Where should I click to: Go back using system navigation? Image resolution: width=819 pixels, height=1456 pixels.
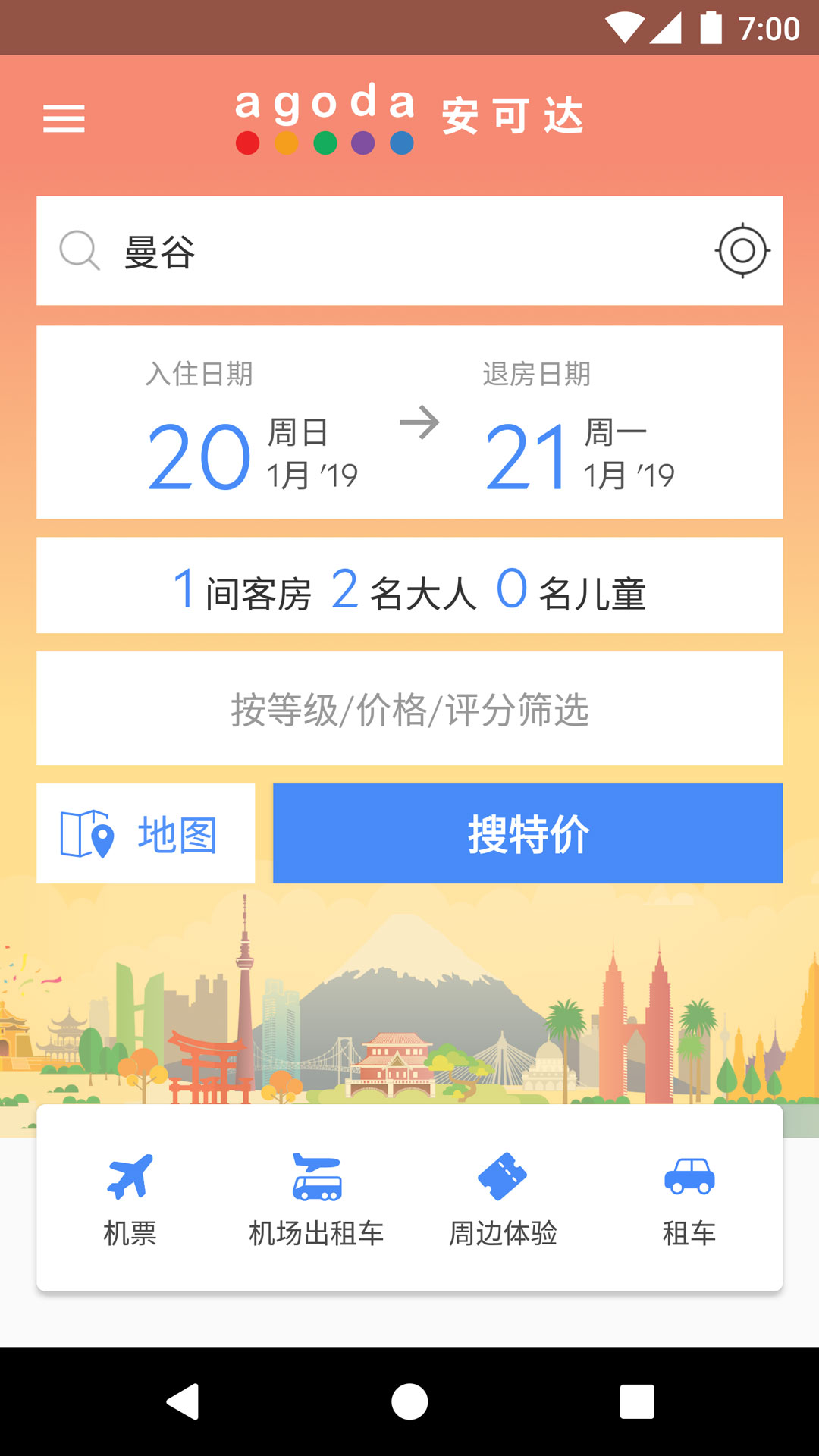coord(183,1401)
